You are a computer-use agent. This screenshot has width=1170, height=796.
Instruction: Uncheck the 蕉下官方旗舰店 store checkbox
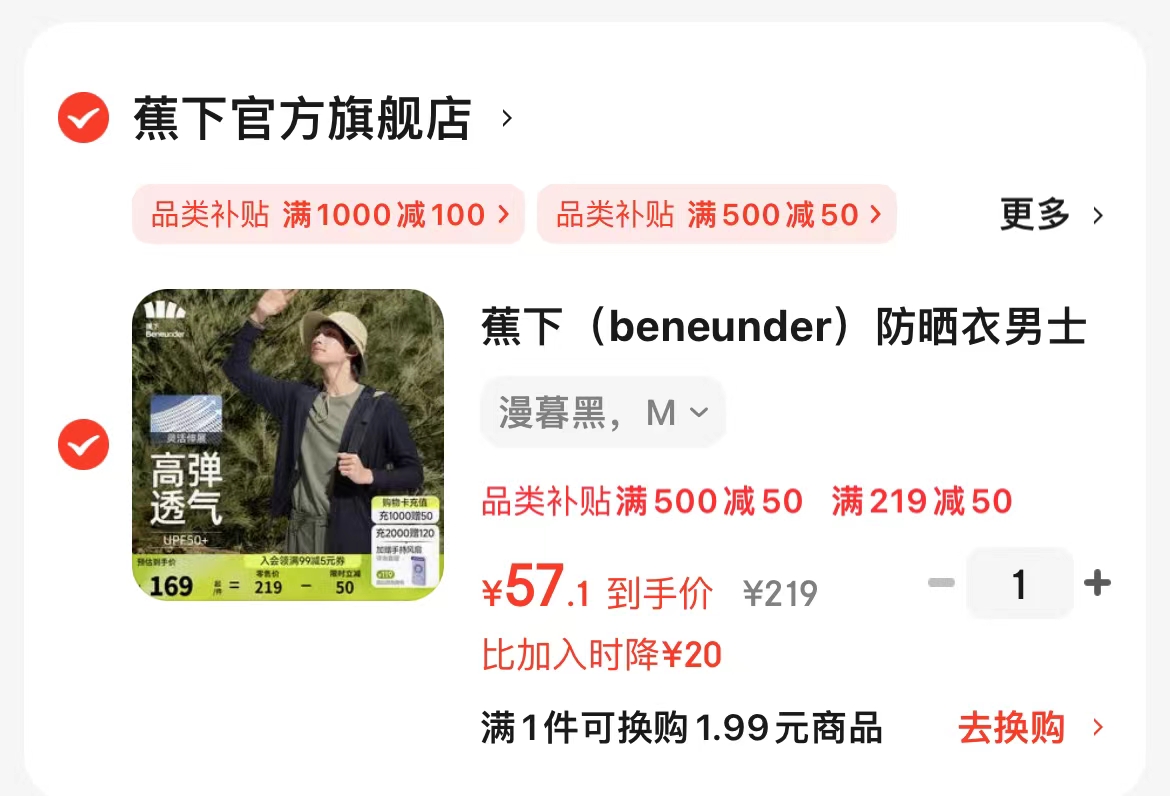point(83,119)
